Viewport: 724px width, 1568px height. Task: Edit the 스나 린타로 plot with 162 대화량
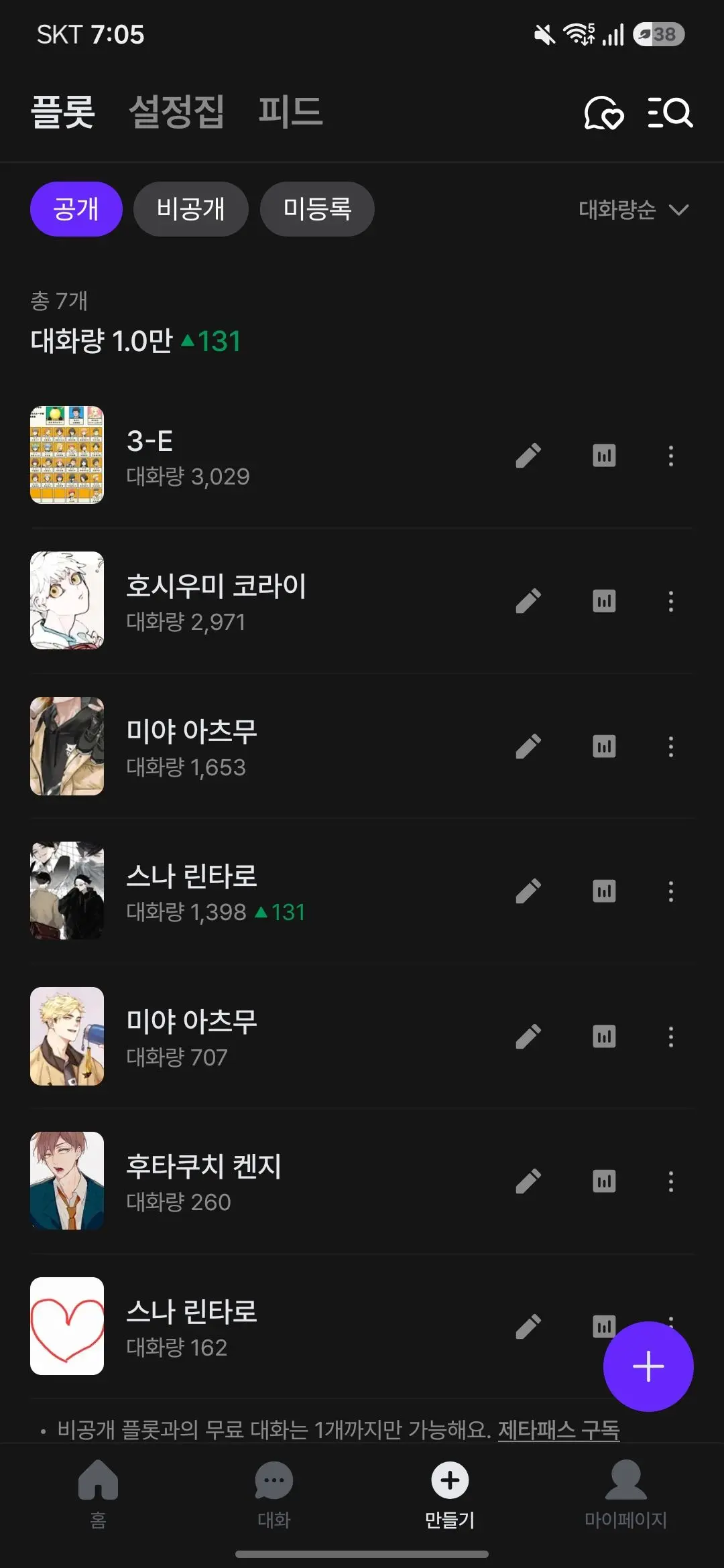pos(528,1326)
